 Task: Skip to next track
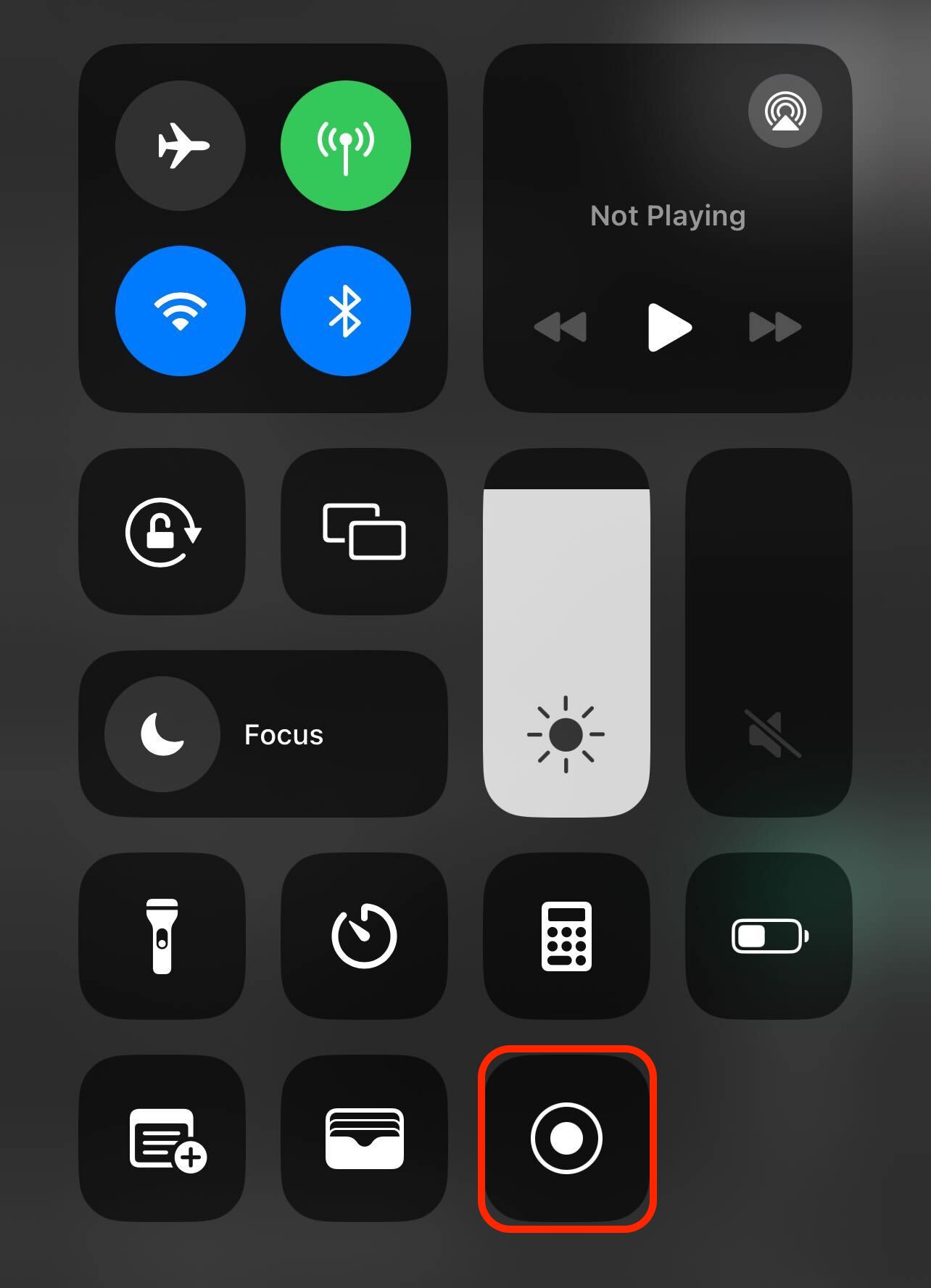[x=774, y=327]
